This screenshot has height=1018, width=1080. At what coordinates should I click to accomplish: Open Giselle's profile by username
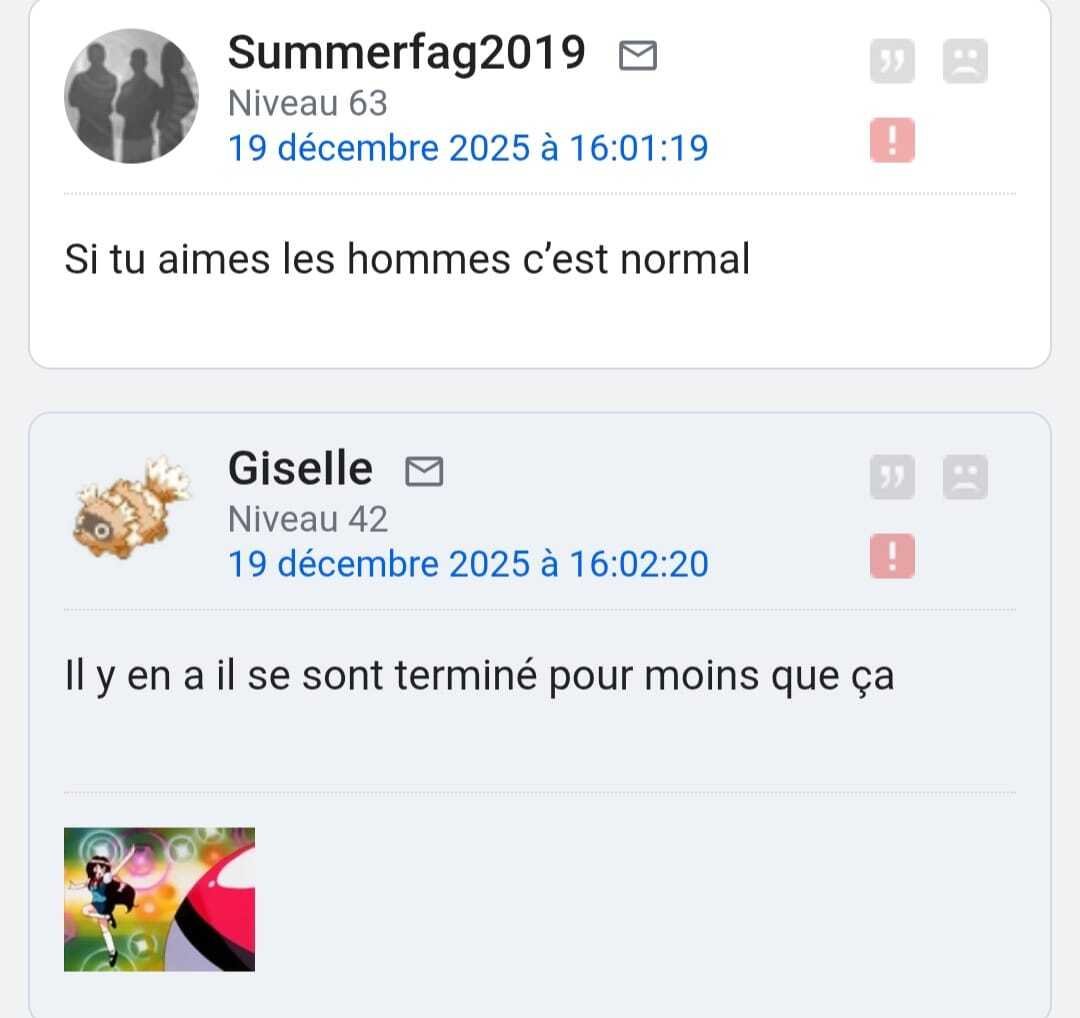[300, 468]
